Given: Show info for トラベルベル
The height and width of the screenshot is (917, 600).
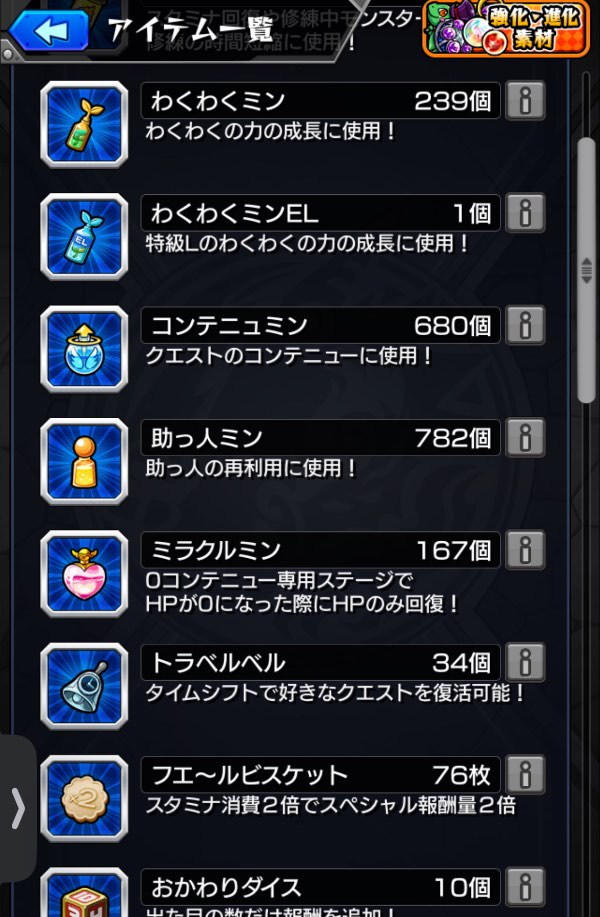Looking at the screenshot, I should pyautogui.click(x=525, y=662).
